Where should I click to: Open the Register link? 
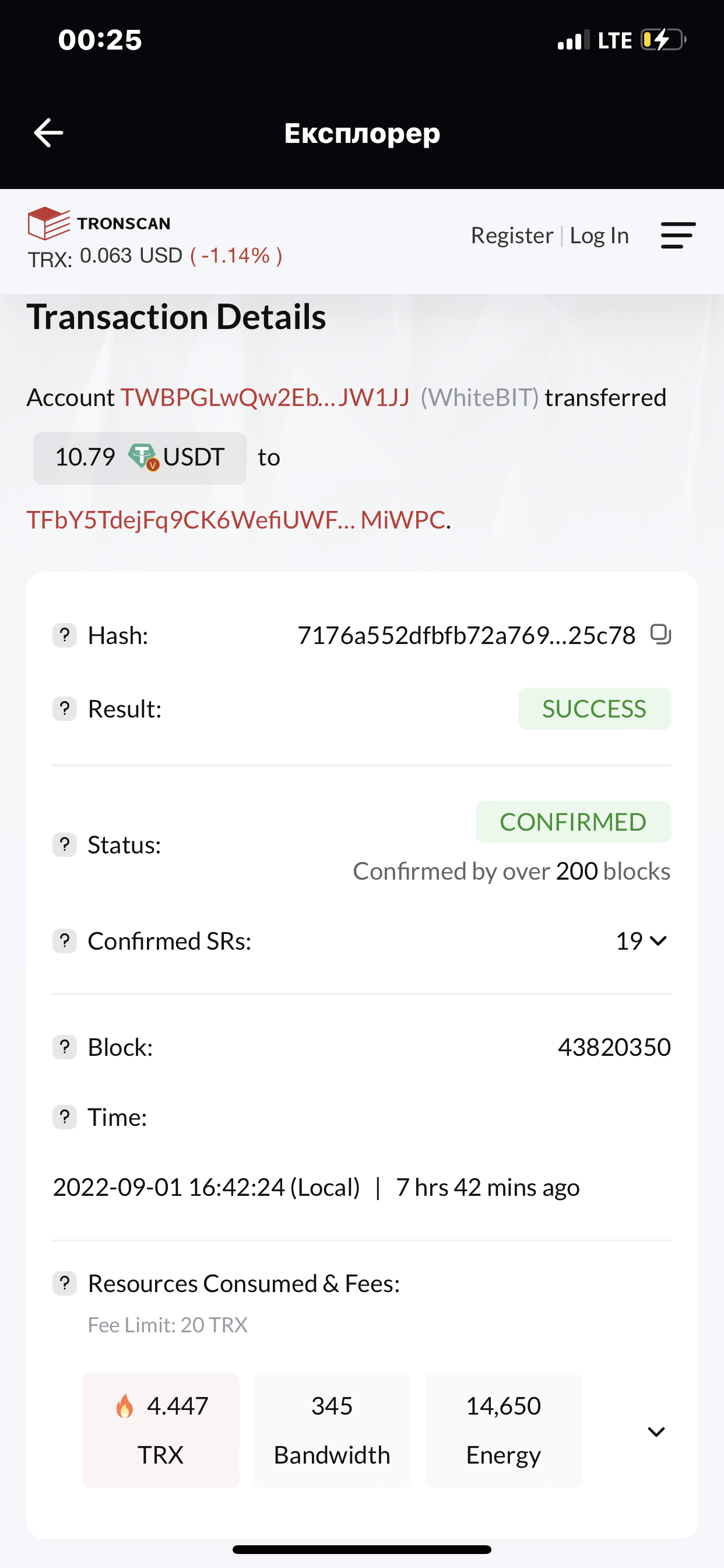pos(512,236)
